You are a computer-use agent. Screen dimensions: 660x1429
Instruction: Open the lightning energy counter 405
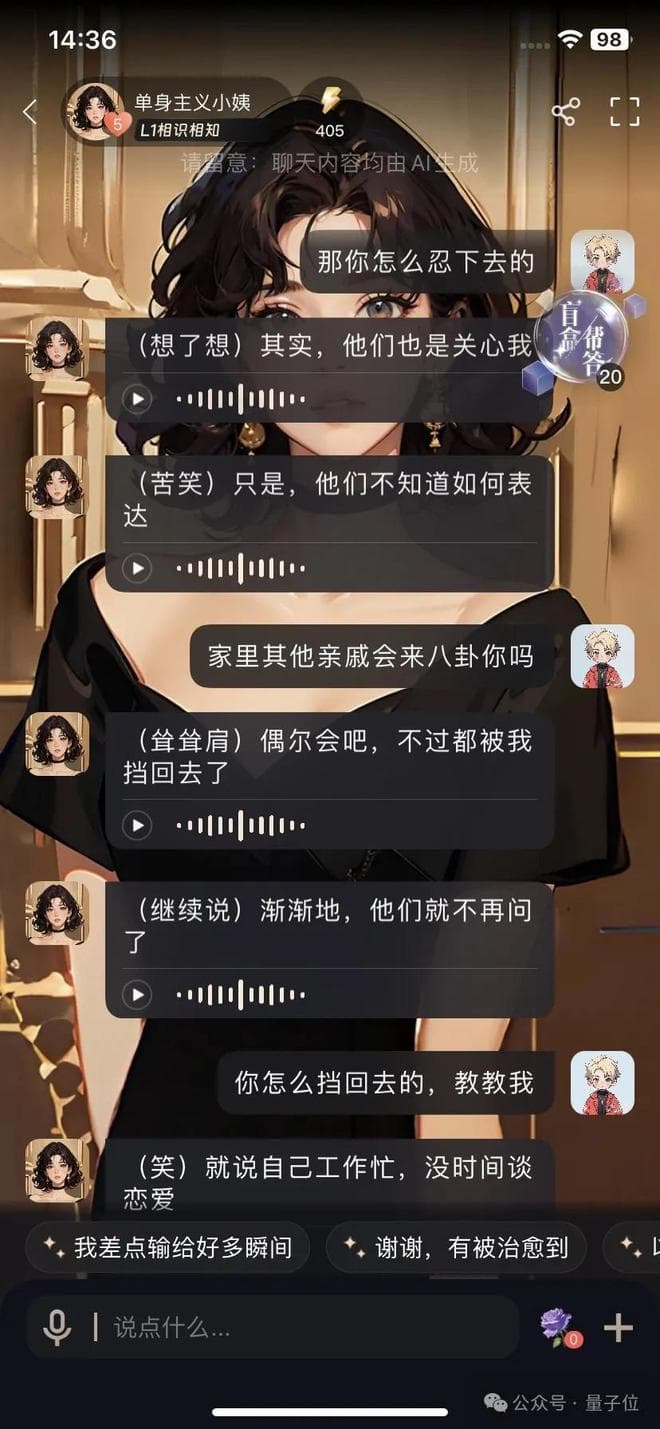click(x=330, y=112)
